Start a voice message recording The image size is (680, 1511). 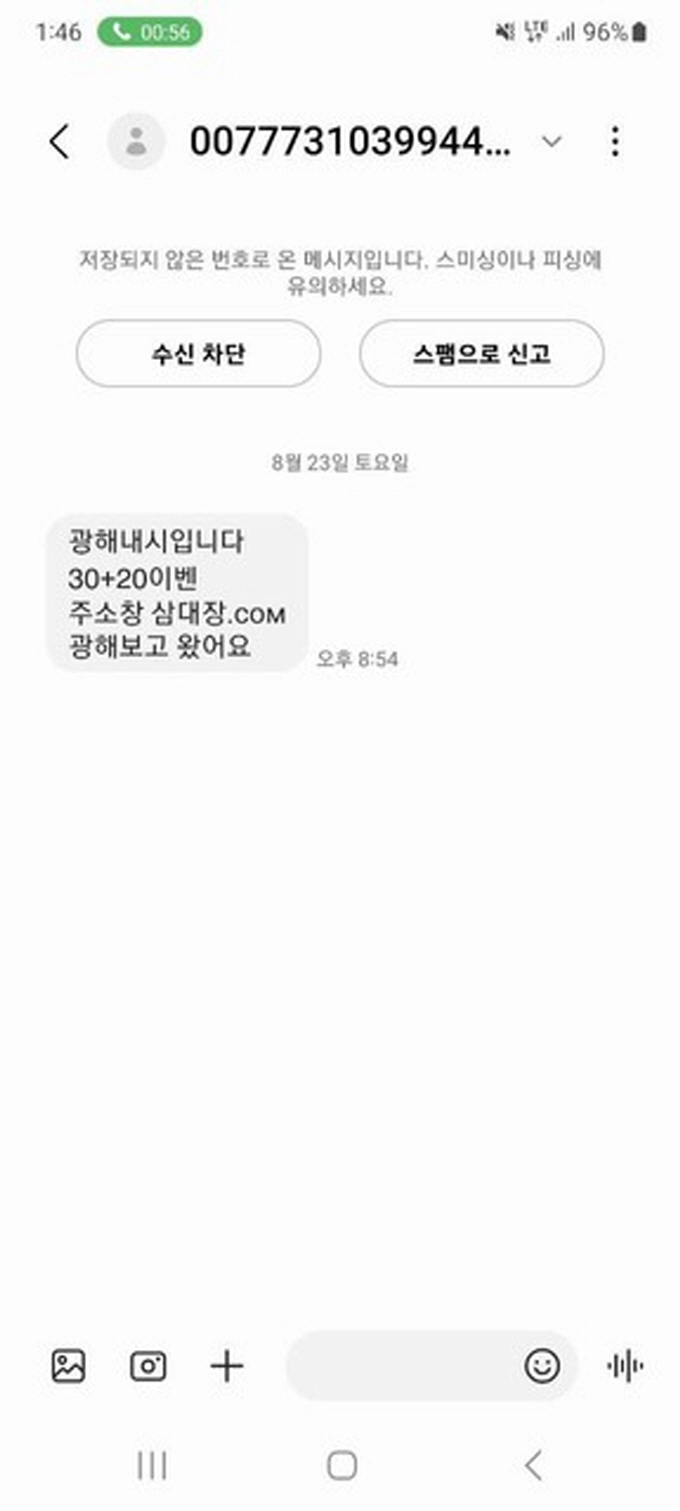625,1365
